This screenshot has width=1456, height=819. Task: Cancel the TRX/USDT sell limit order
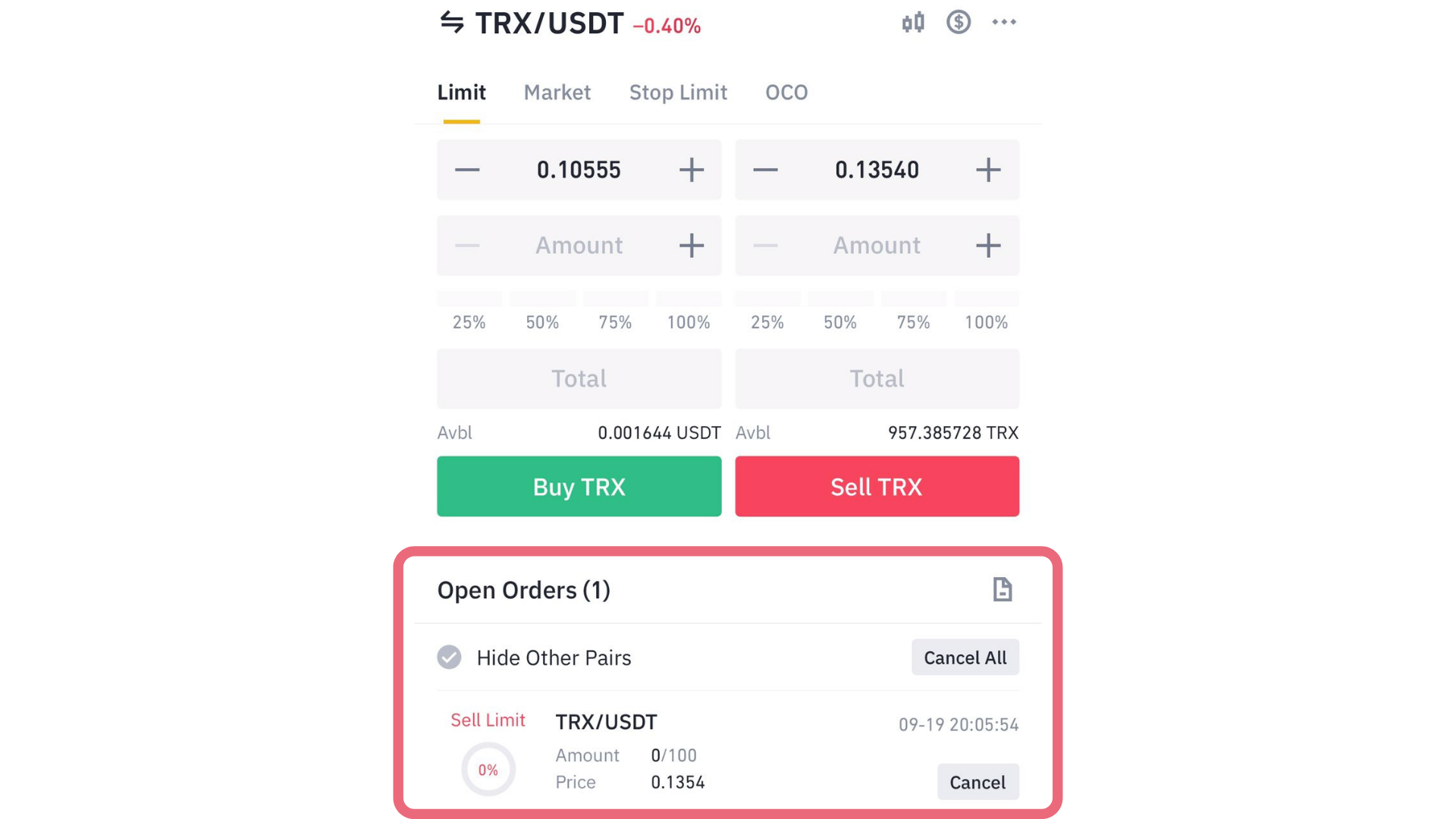[x=977, y=782]
